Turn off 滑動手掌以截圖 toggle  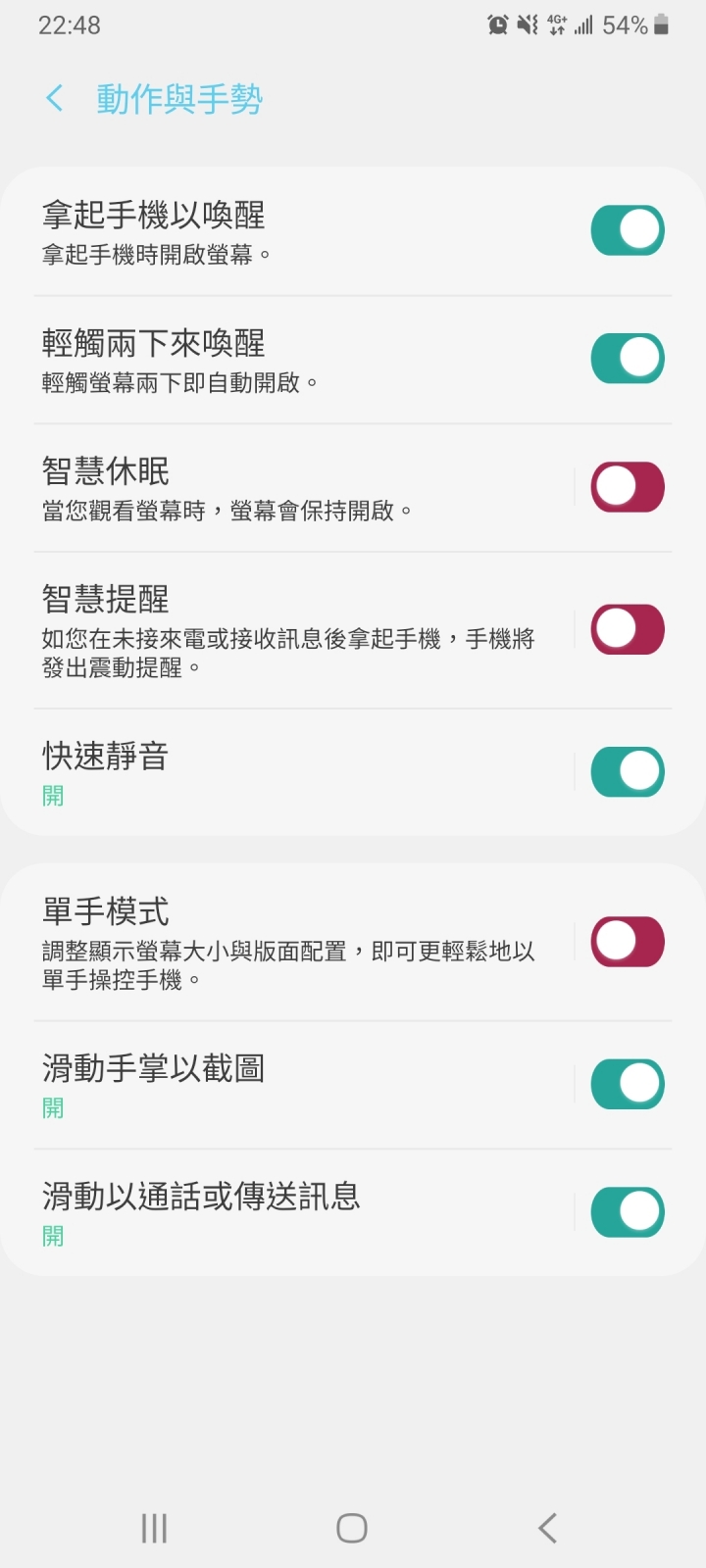pos(628,1084)
